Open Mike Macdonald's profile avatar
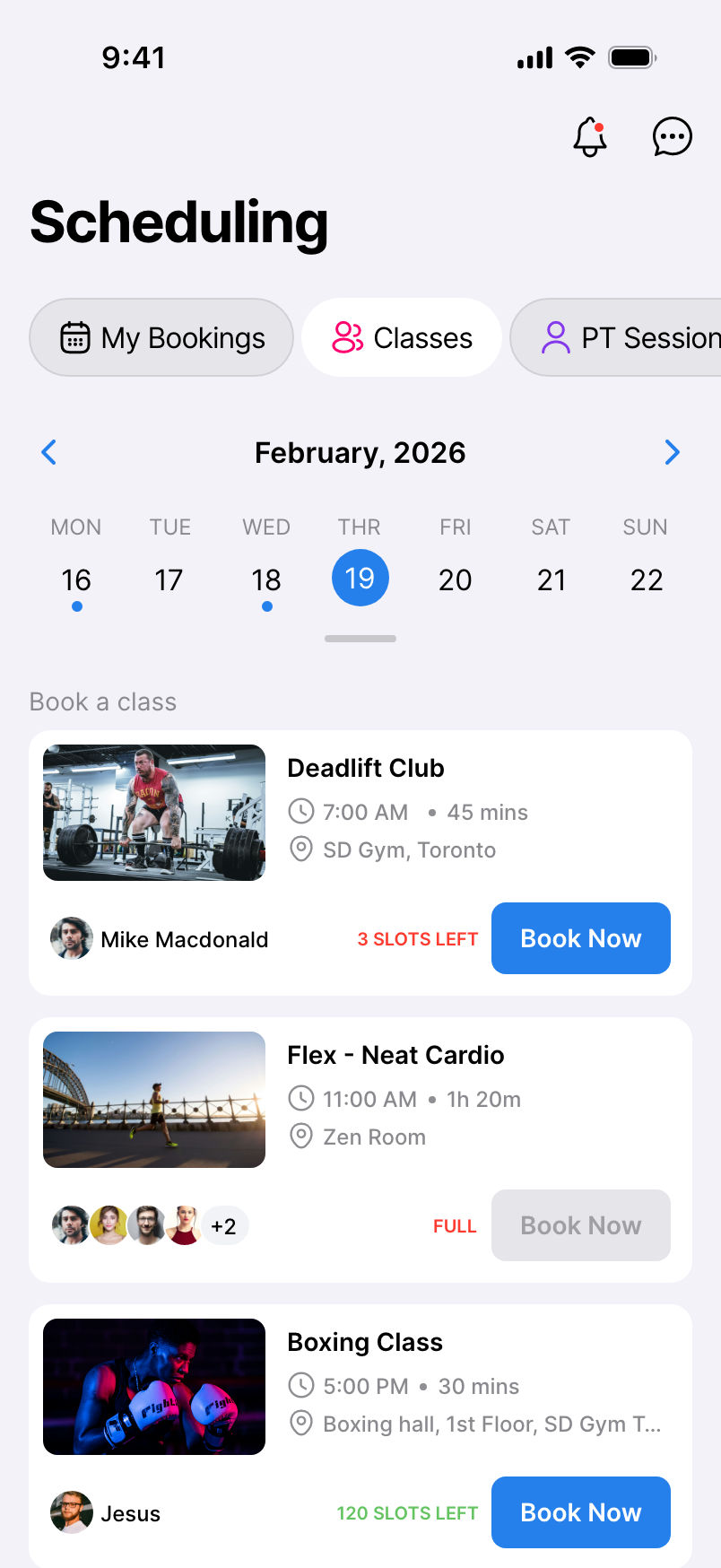 pyautogui.click(x=71, y=938)
